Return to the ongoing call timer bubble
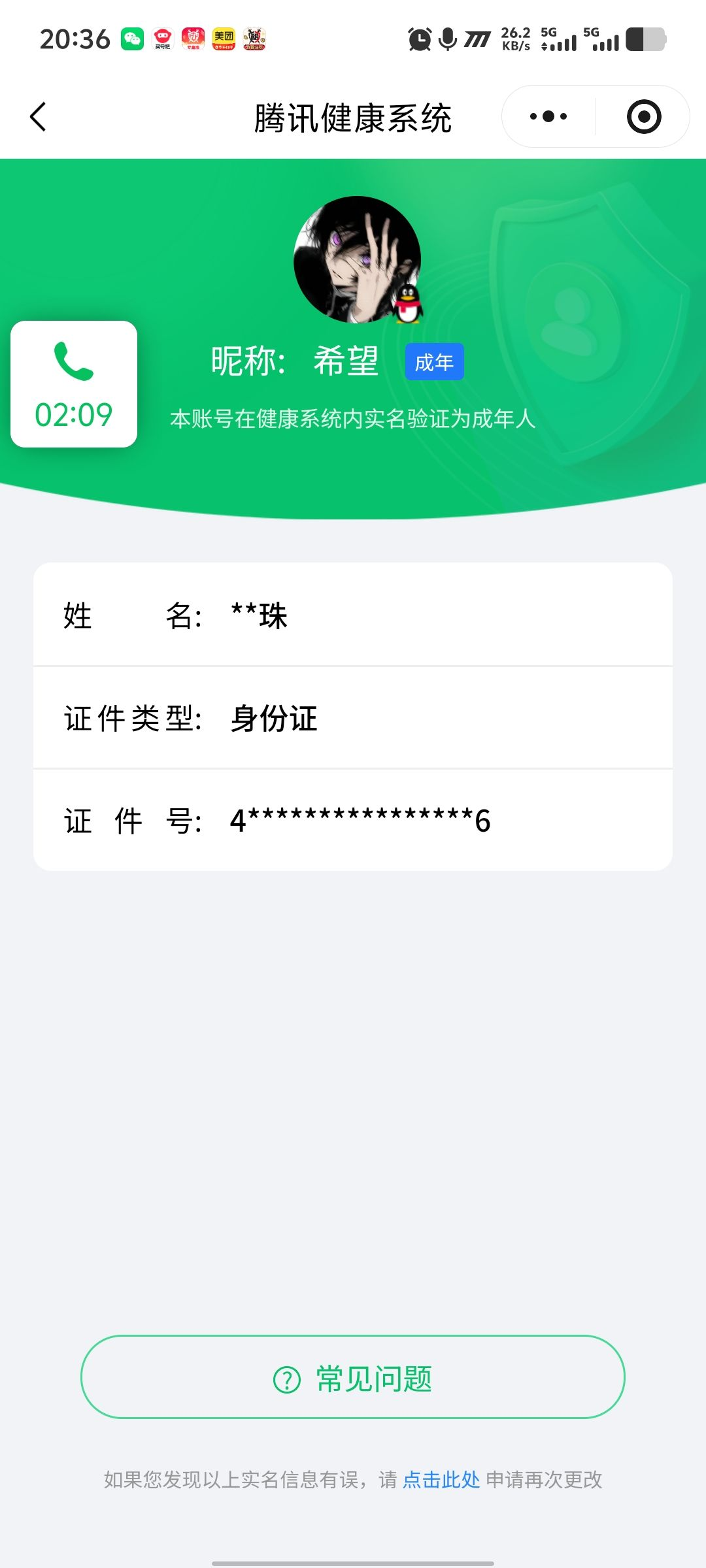This screenshot has height=1568, width=706. (74, 384)
